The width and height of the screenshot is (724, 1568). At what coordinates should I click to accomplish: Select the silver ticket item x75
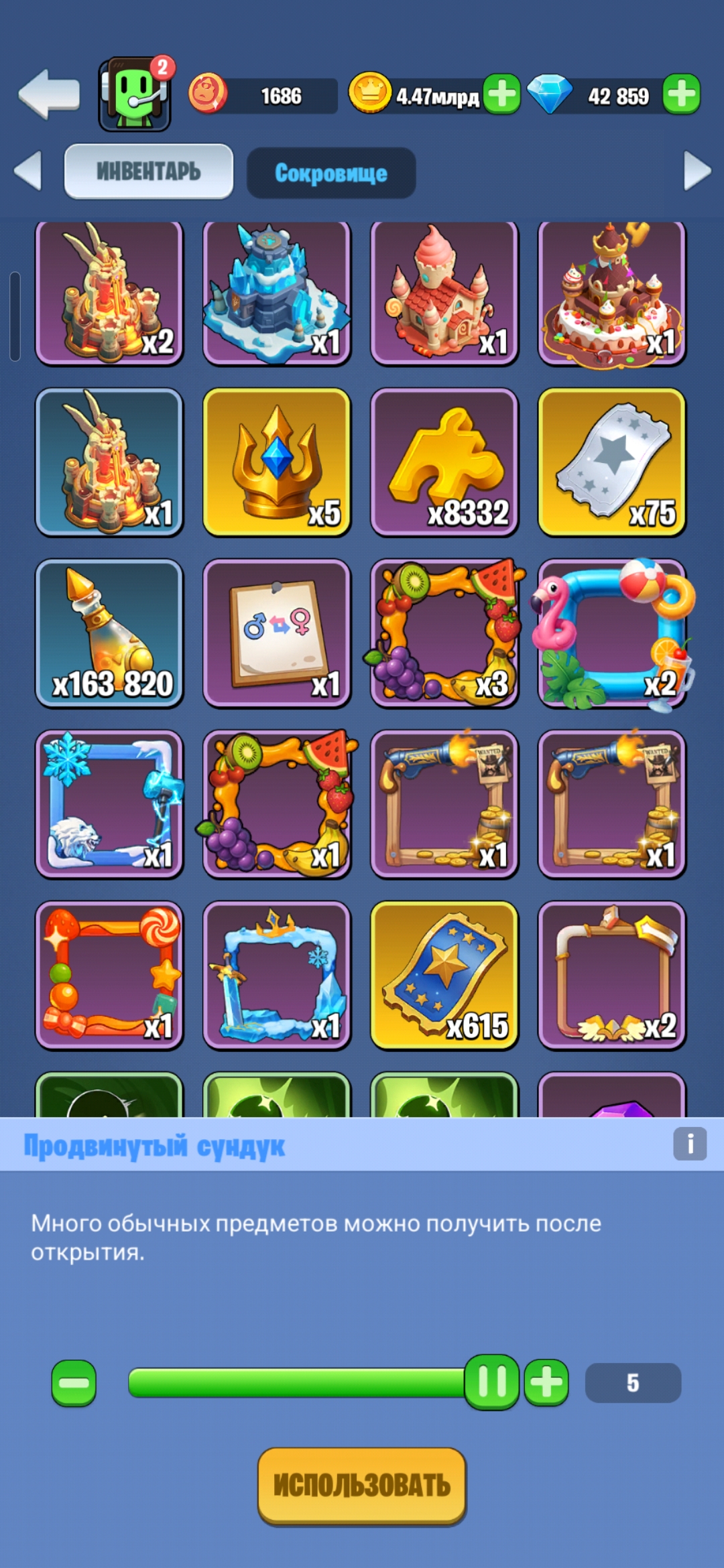point(612,462)
